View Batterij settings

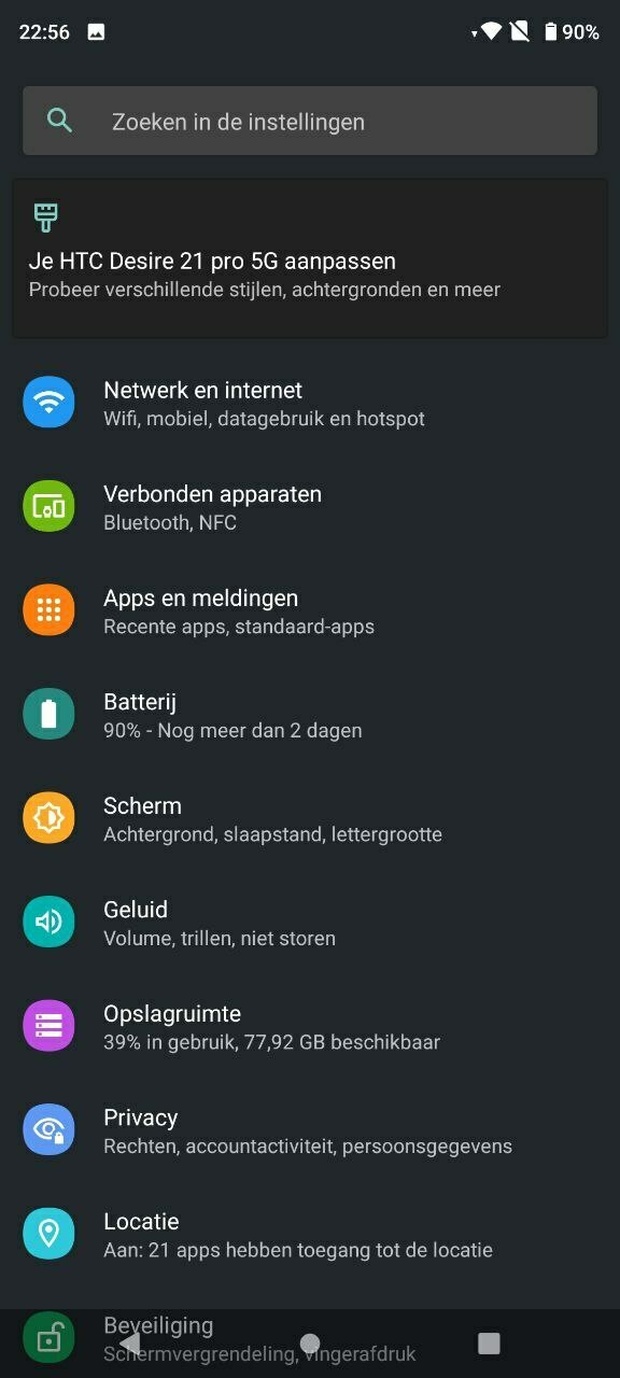(310, 715)
